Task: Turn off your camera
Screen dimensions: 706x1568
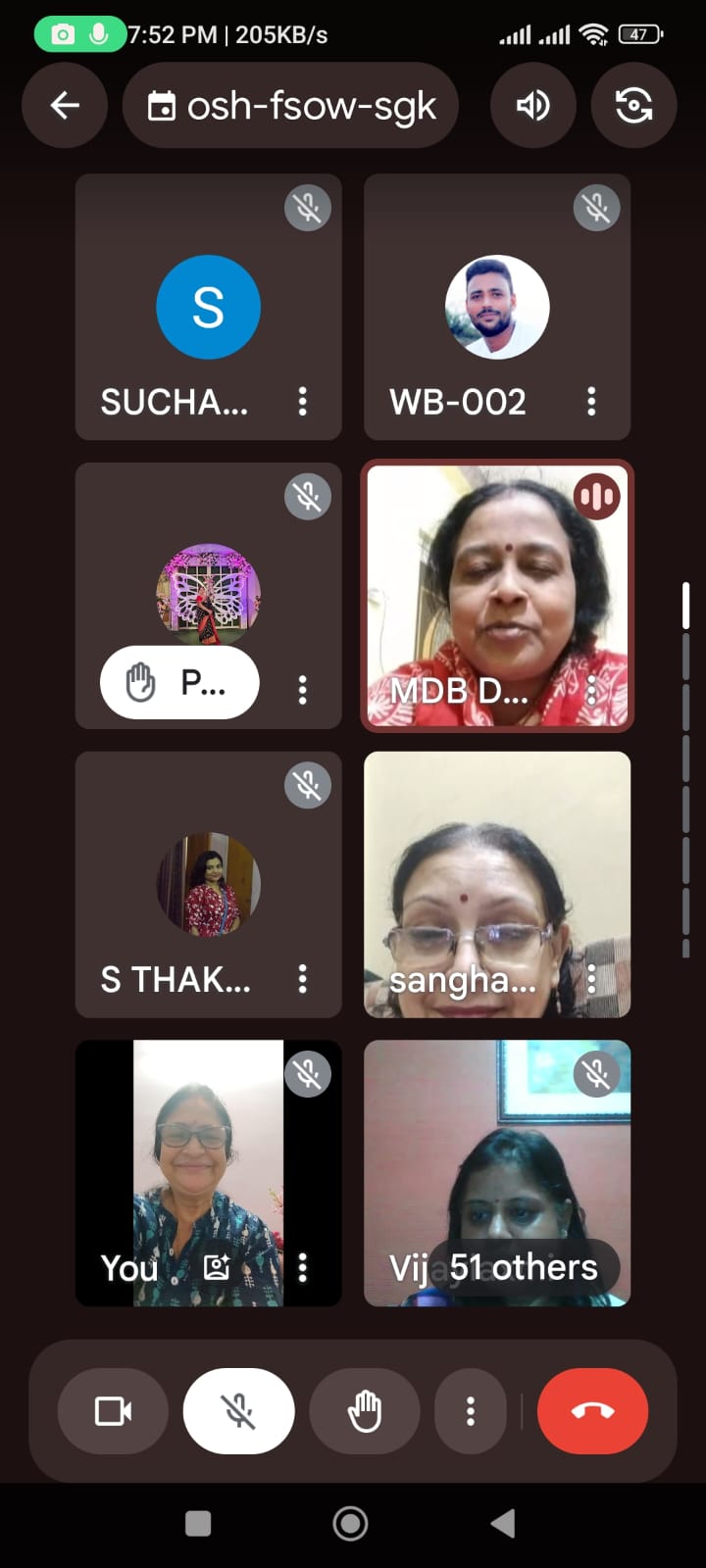Action: point(113,1411)
